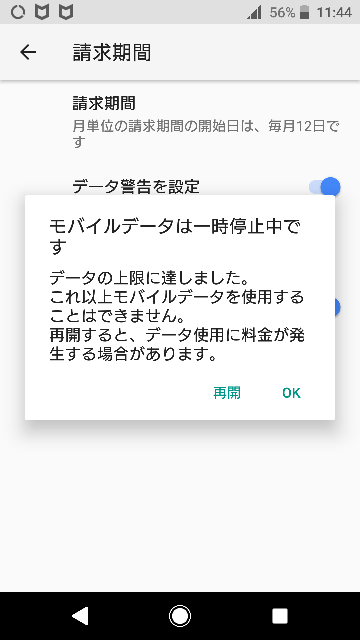Tap the system home button
Image resolution: width=360 pixels, height=640 pixels.
(180, 616)
